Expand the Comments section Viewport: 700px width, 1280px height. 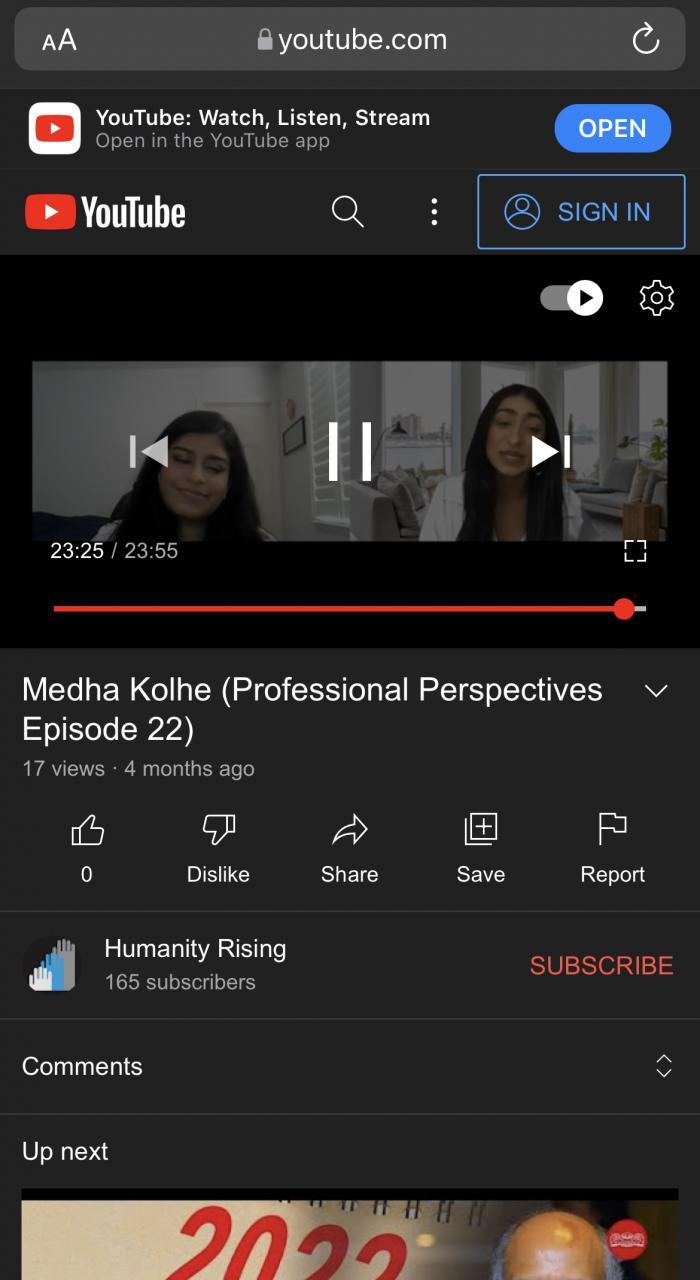[663, 1066]
